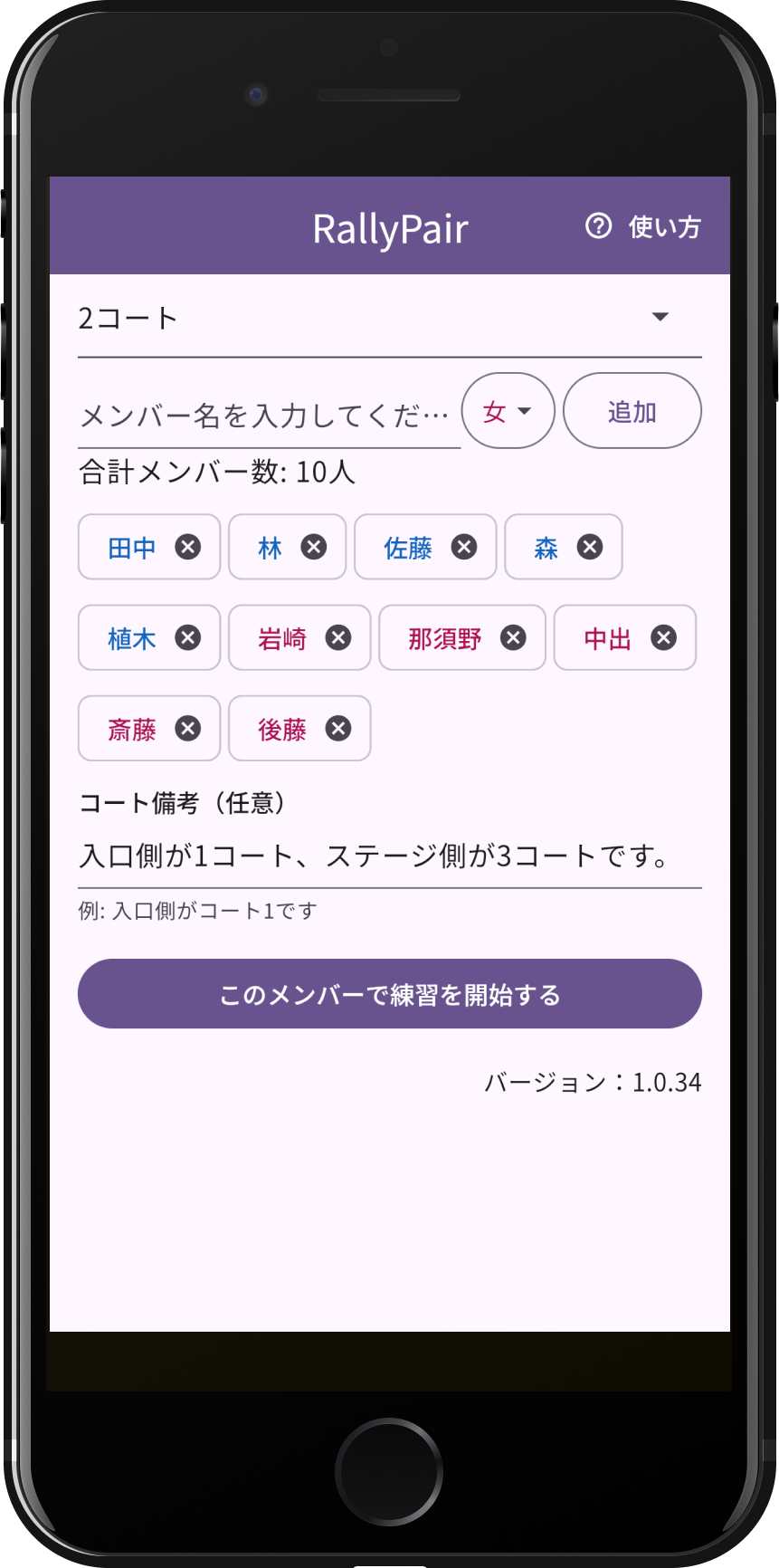Remove member 林 from the list
Image resolution: width=779 pixels, height=1568 pixels.
[314, 547]
